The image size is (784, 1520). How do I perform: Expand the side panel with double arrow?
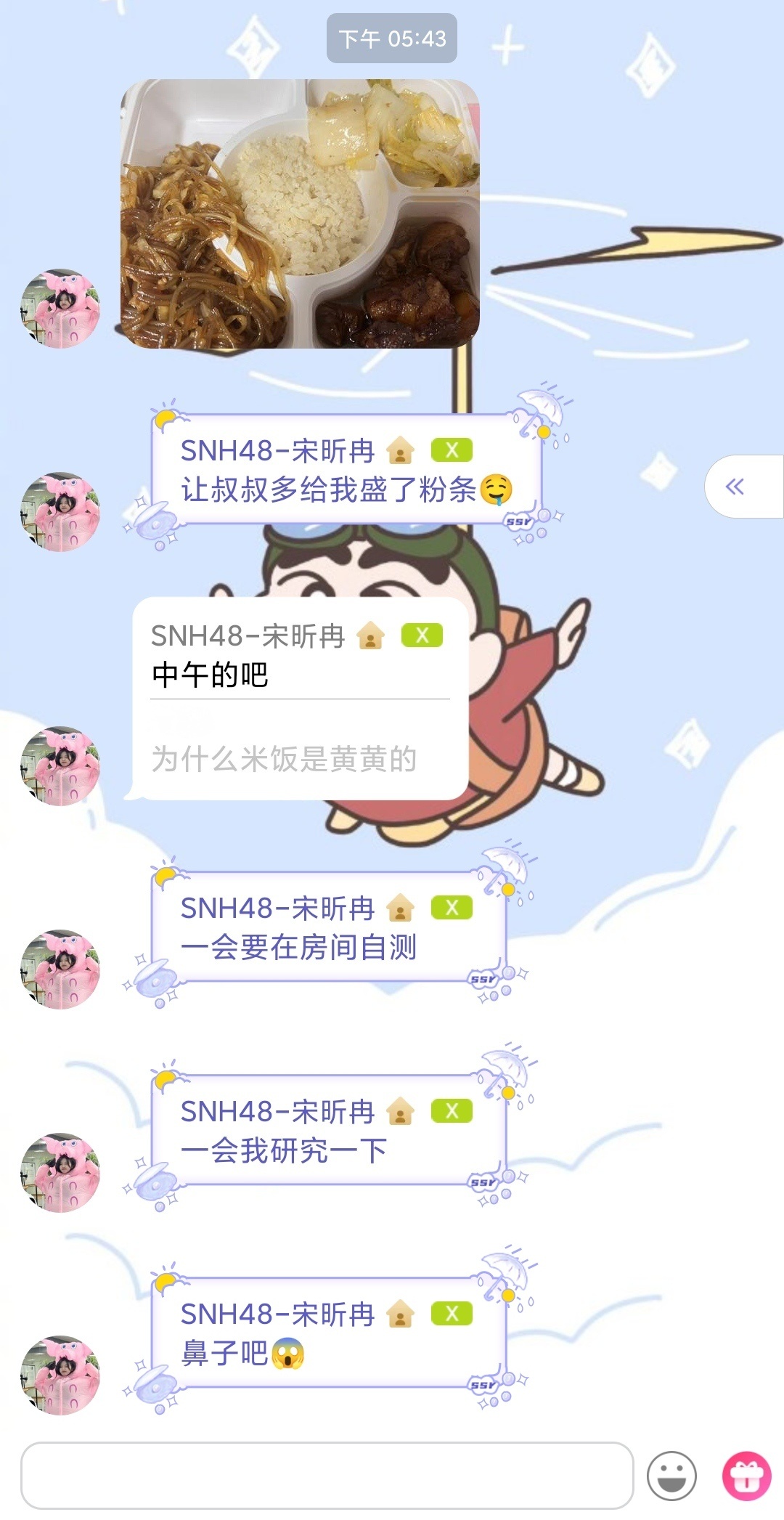pos(736,487)
